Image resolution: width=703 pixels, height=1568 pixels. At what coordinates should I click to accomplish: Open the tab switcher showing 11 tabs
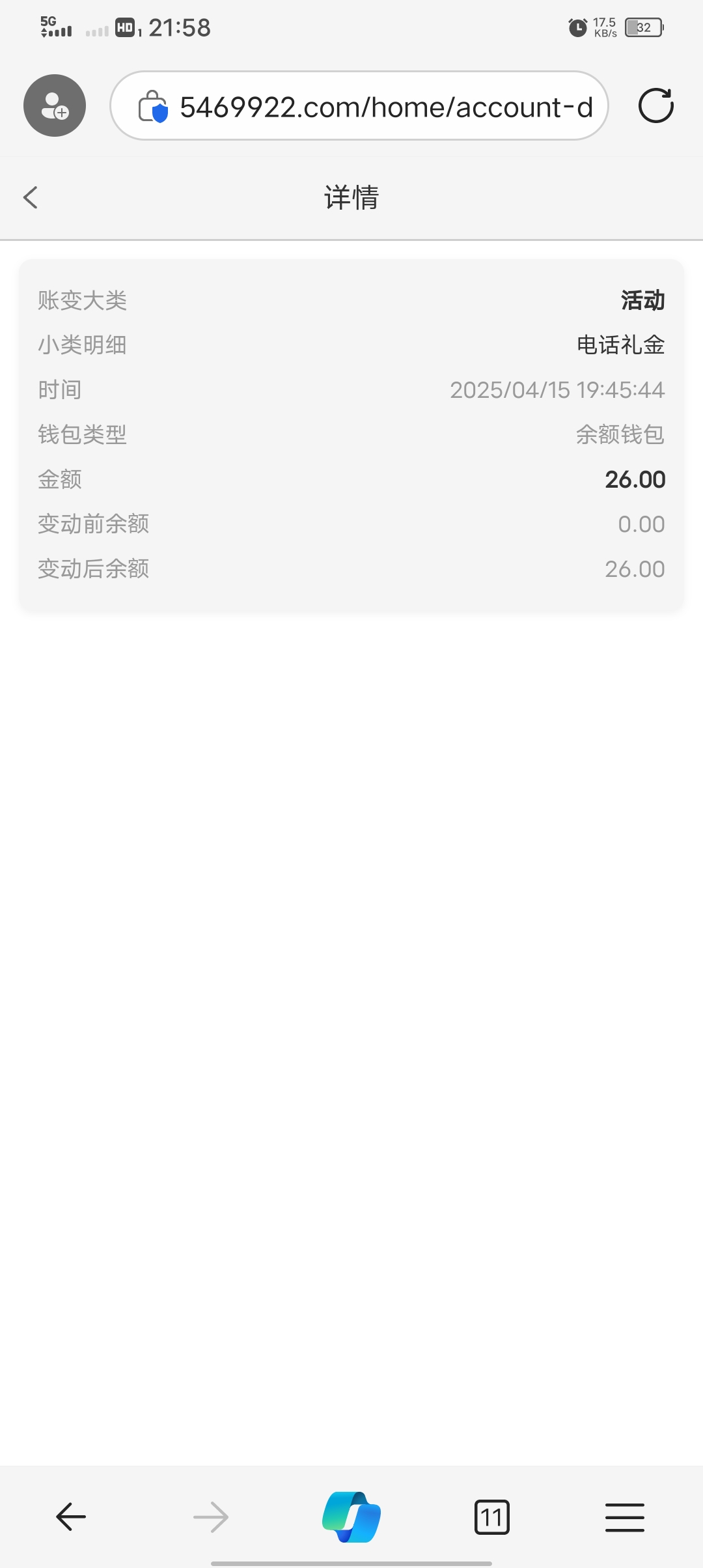[492, 1517]
